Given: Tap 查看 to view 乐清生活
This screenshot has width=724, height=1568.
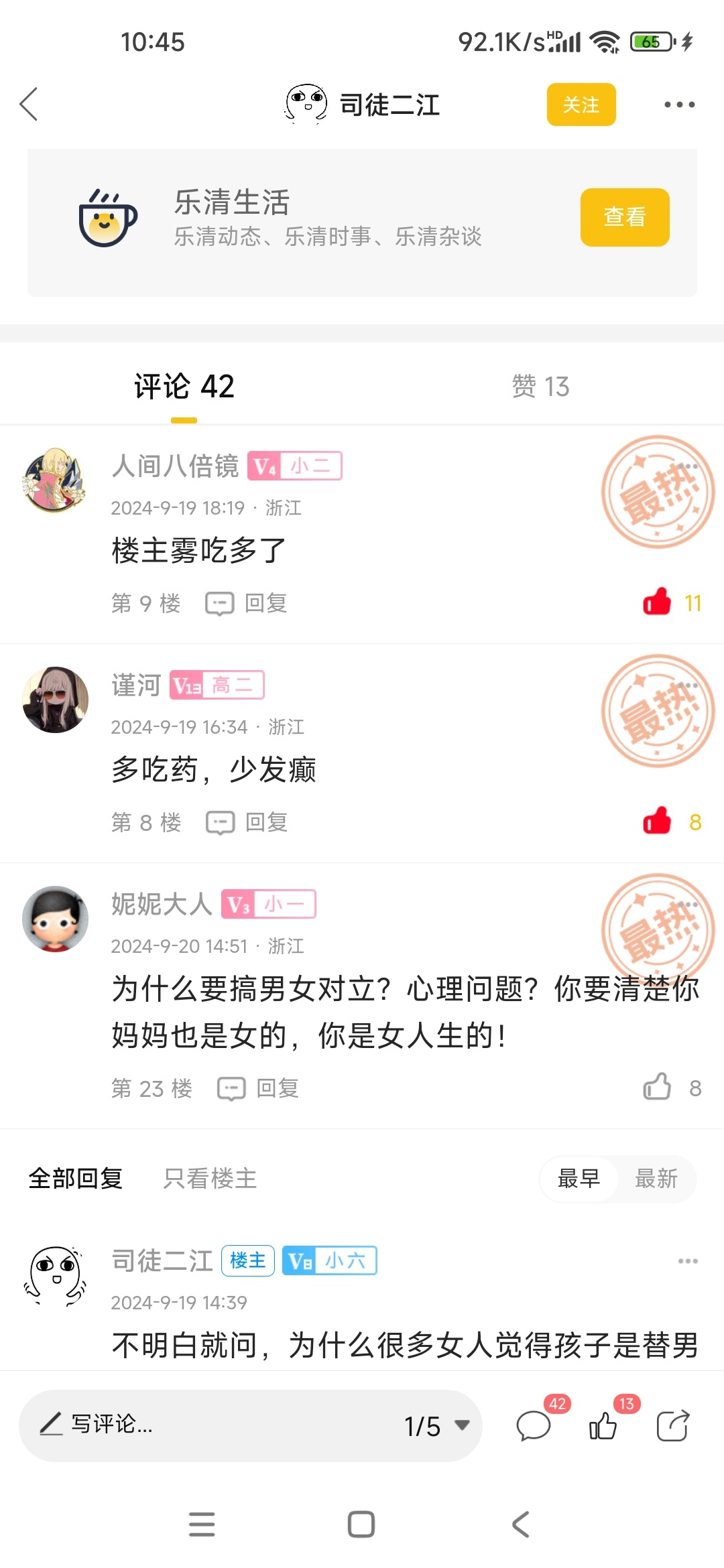Looking at the screenshot, I should pos(624,217).
